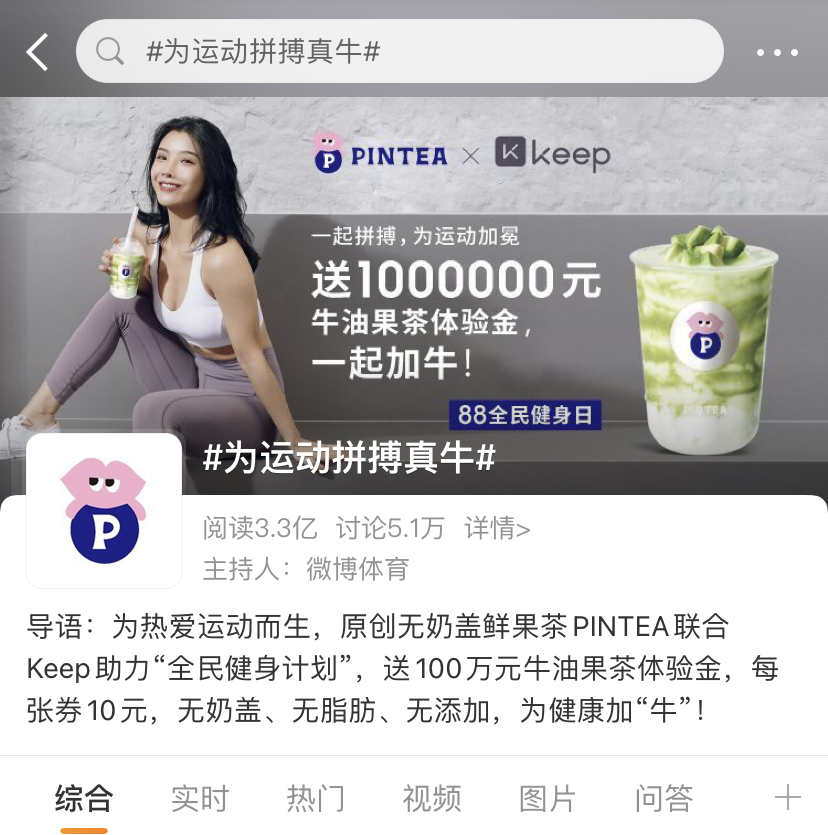
Task: Switch to the 问答 tab
Action: point(664,798)
